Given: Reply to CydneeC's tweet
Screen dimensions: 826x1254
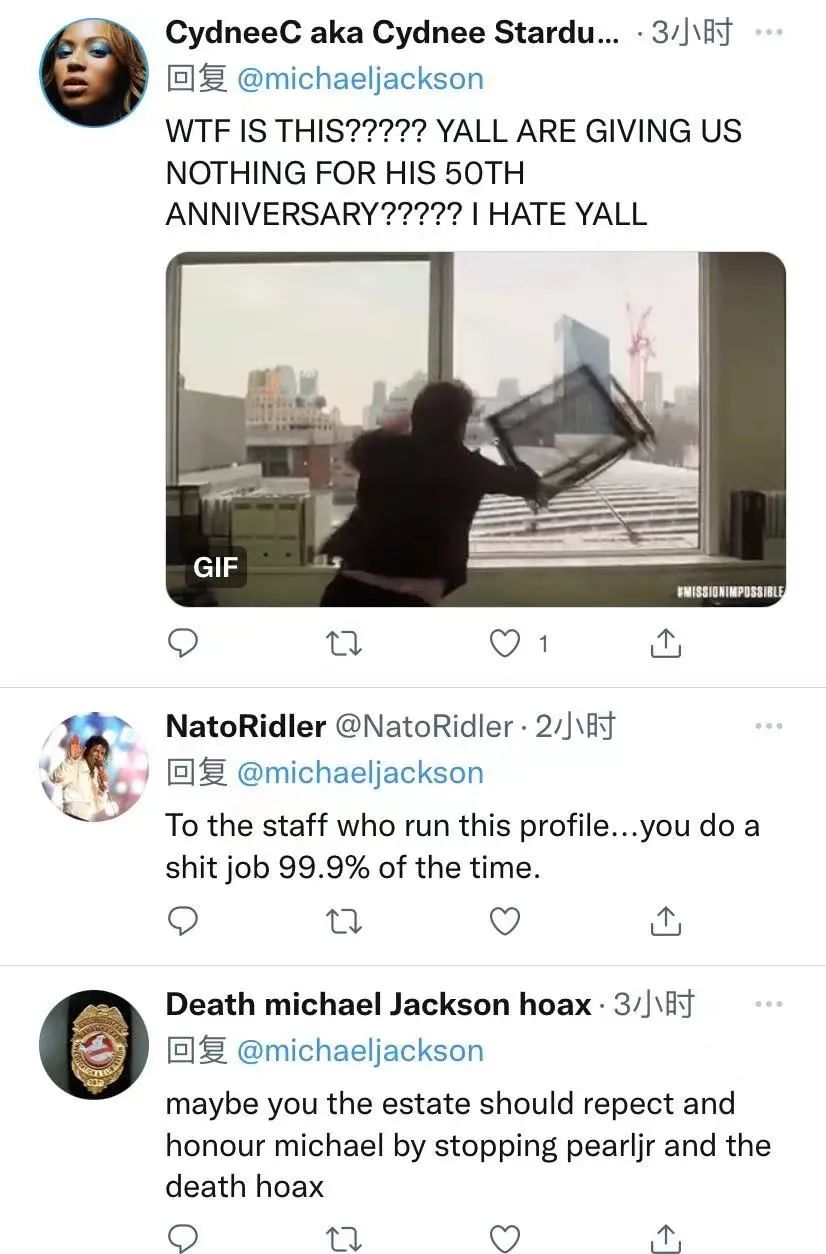Looking at the screenshot, I should point(182,644).
